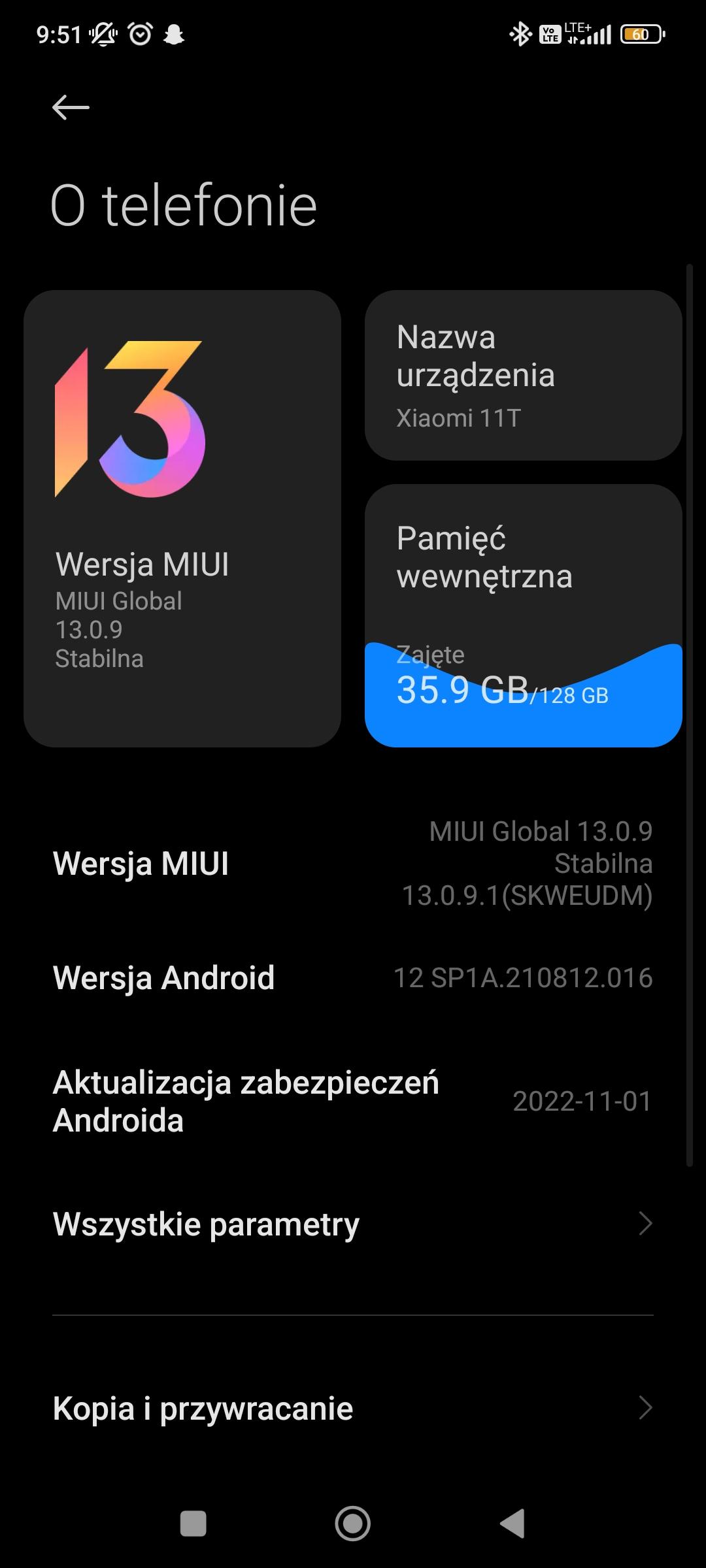Select Aktualizacja zabezpieczeń Androida row
This screenshot has height=1568, width=706.
point(353,1102)
